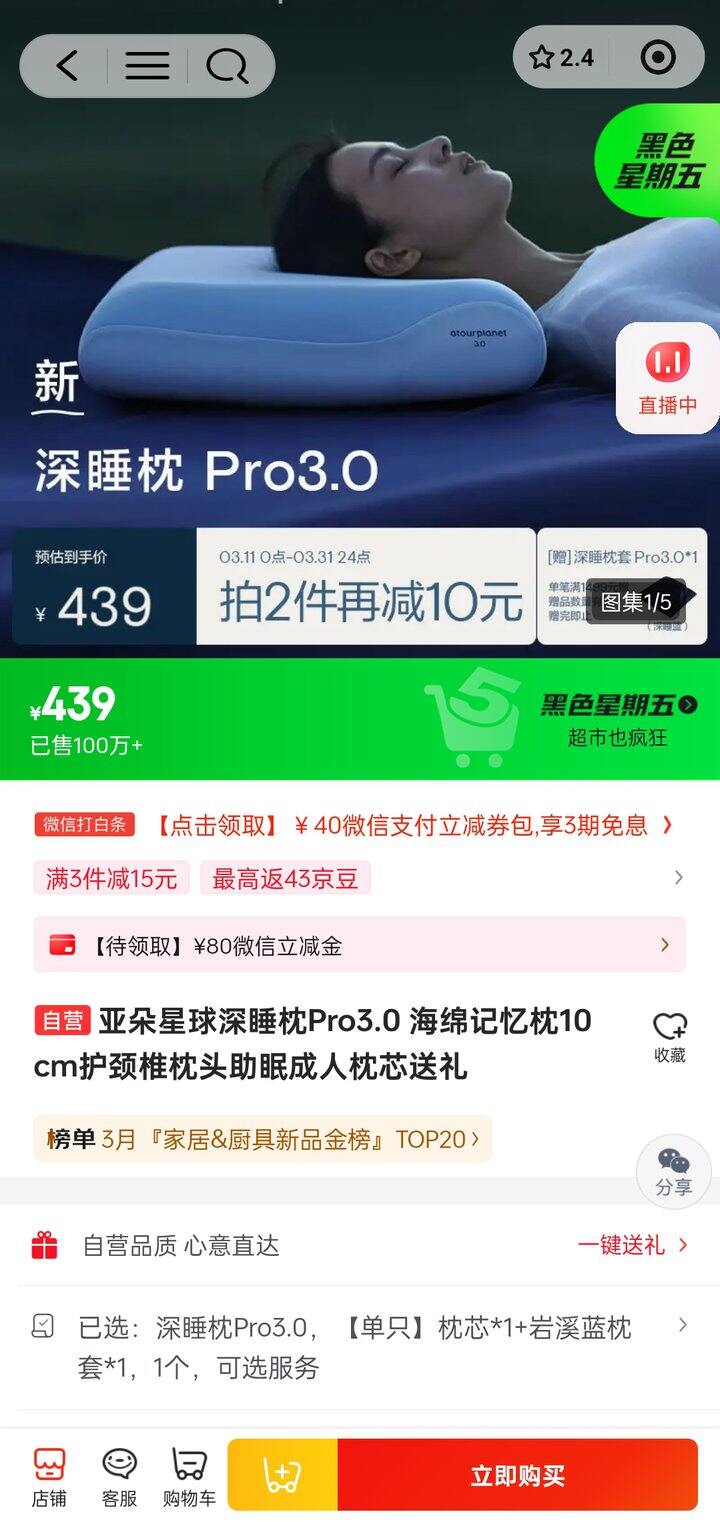Open the 家居&厨具新品金榜 TOP20 ranking
720x1522 pixels.
pos(263,1139)
